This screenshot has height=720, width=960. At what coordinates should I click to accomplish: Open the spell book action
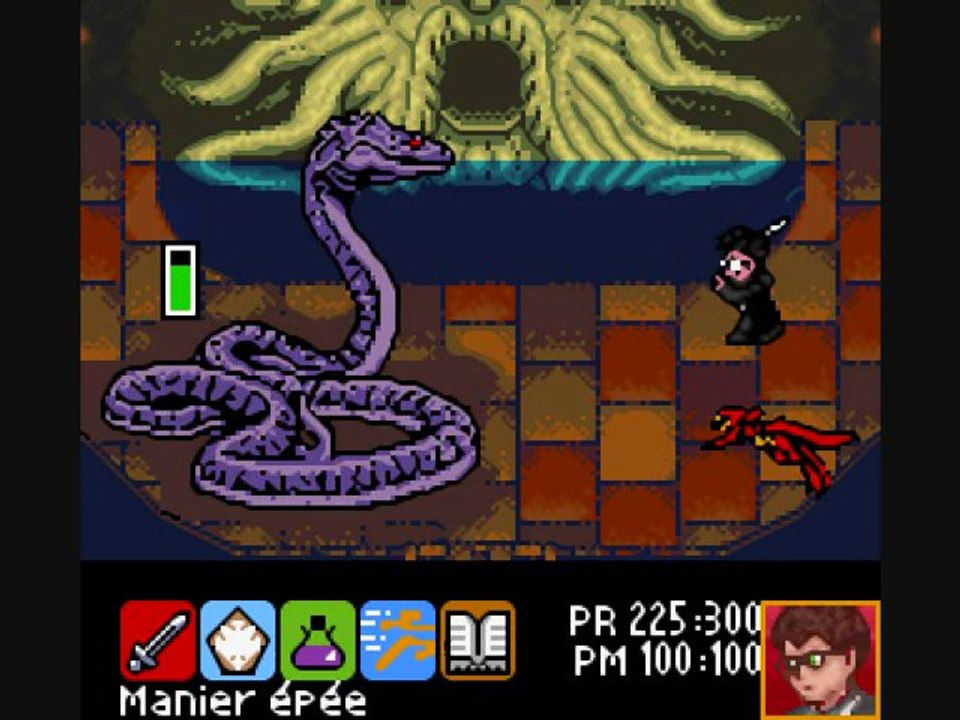pos(478,640)
